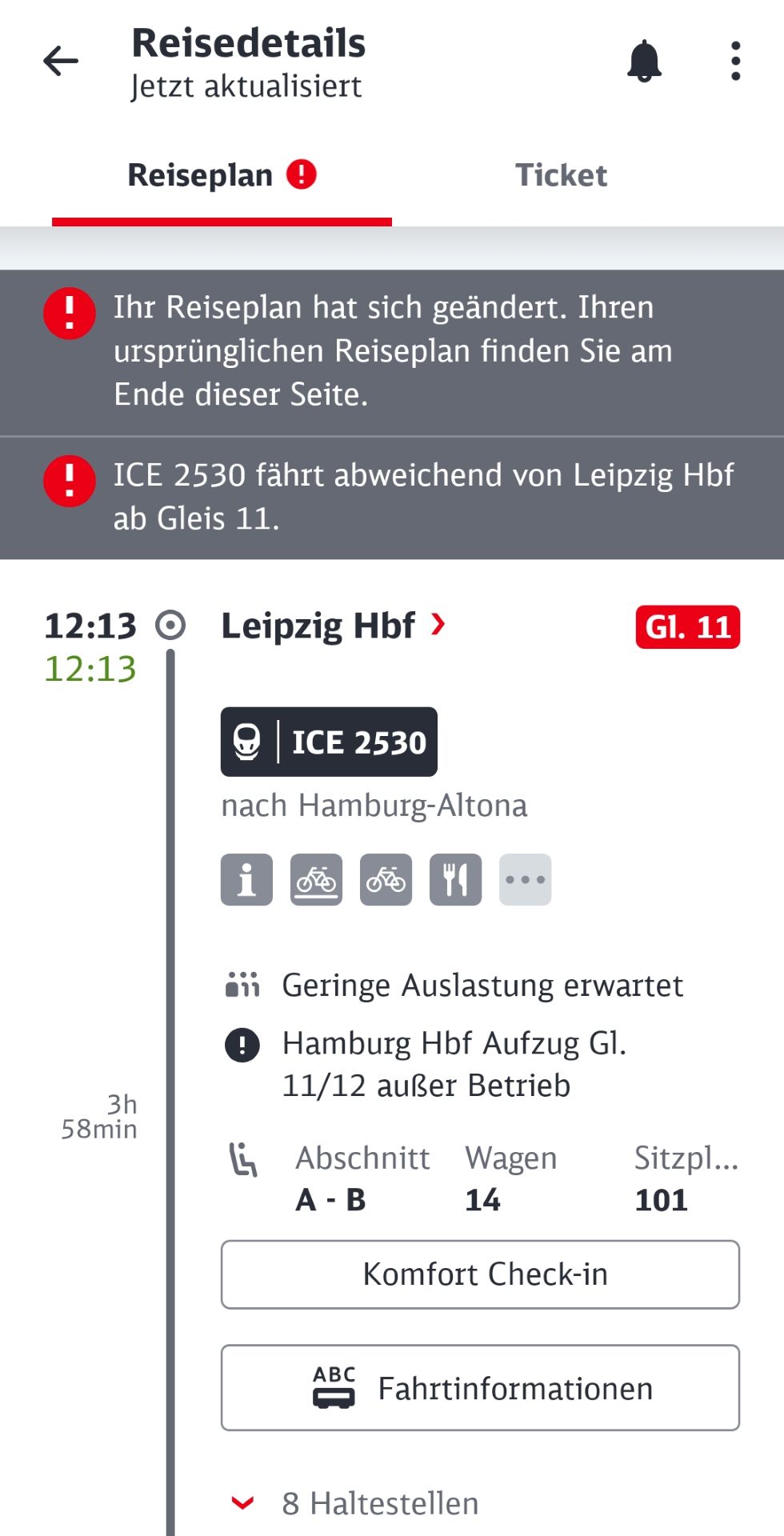This screenshot has height=1536, width=784.
Task: Show more train amenities with the dots icon
Action: [525, 879]
